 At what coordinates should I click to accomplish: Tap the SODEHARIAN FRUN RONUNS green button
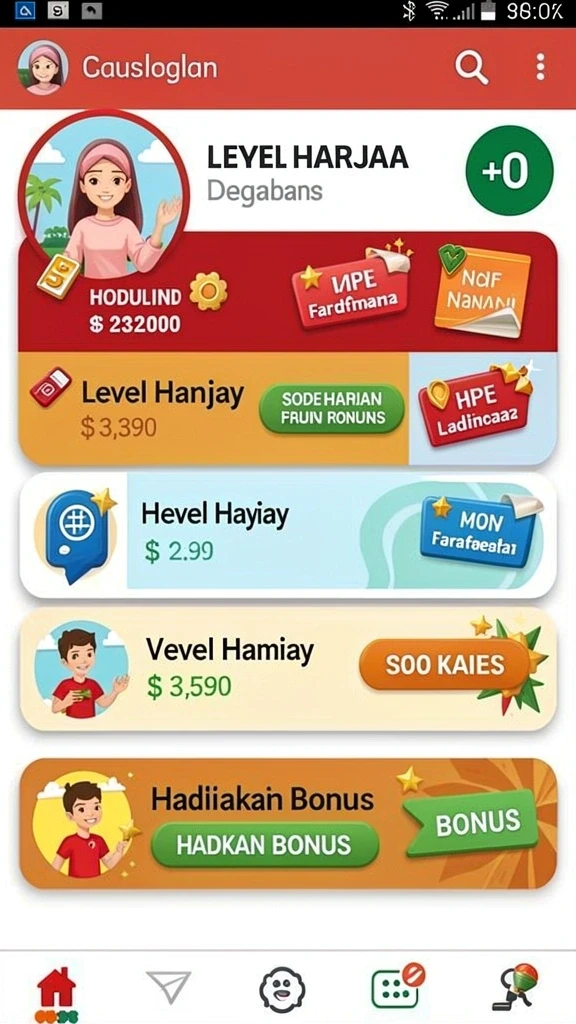coord(332,408)
